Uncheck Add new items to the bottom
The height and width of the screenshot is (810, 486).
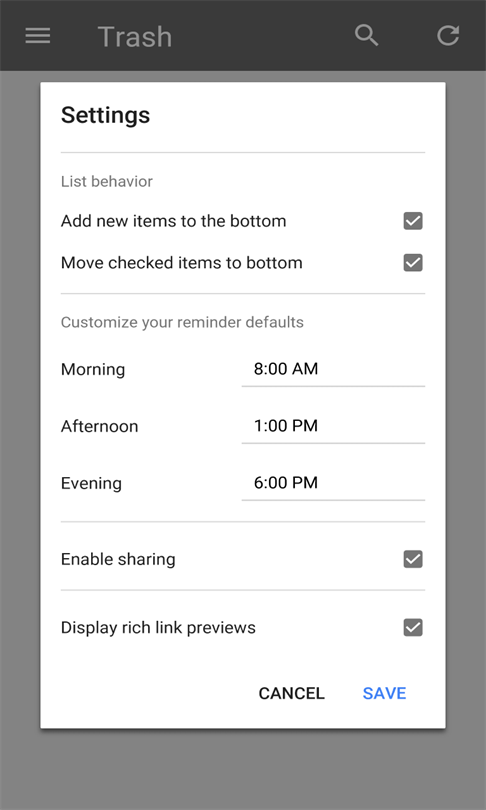point(413,221)
